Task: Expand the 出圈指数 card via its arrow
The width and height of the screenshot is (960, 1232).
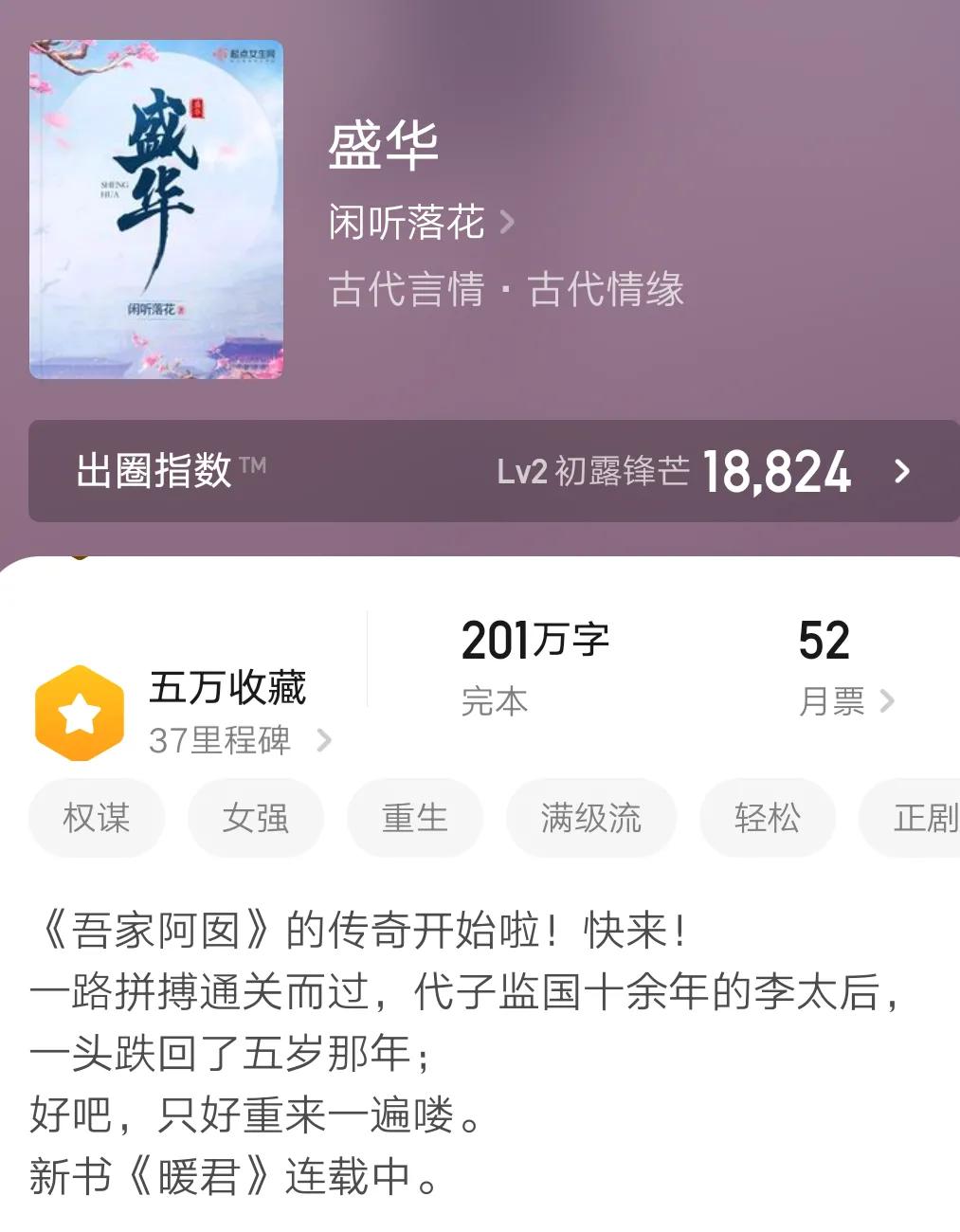Action: click(x=903, y=471)
